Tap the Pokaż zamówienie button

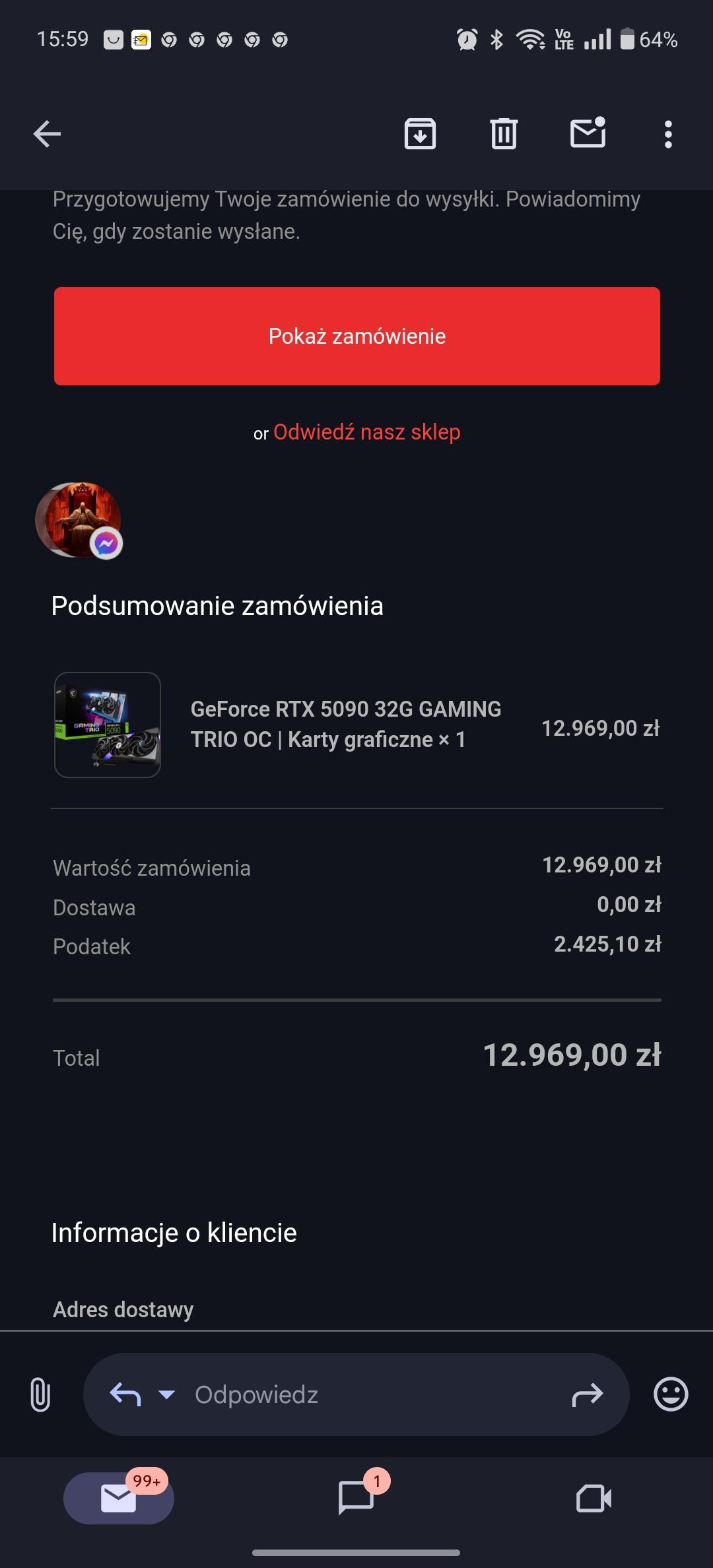click(x=356, y=336)
